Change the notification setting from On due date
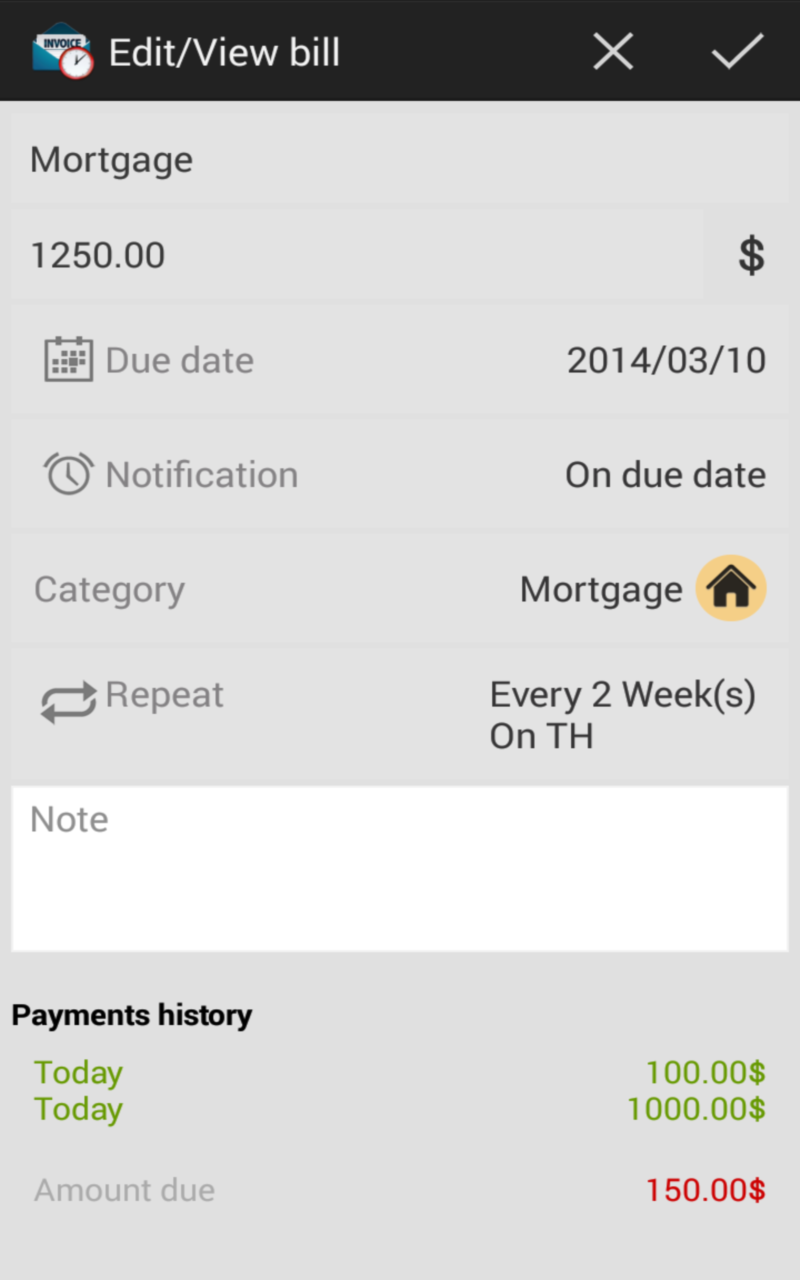The image size is (800, 1280). click(x=664, y=474)
